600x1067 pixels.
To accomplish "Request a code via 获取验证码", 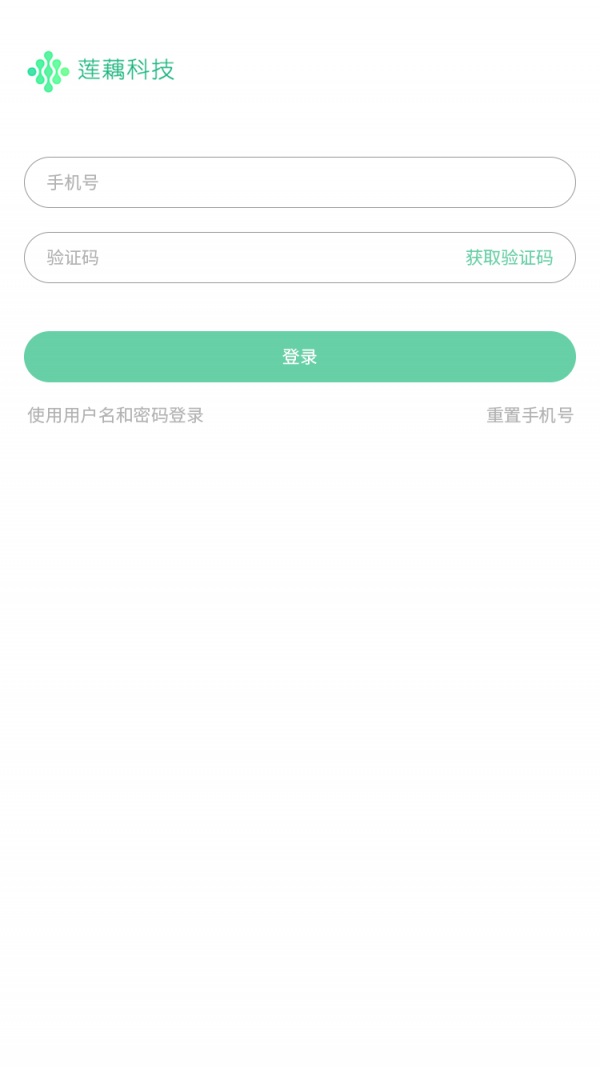I will [x=509, y=258].
